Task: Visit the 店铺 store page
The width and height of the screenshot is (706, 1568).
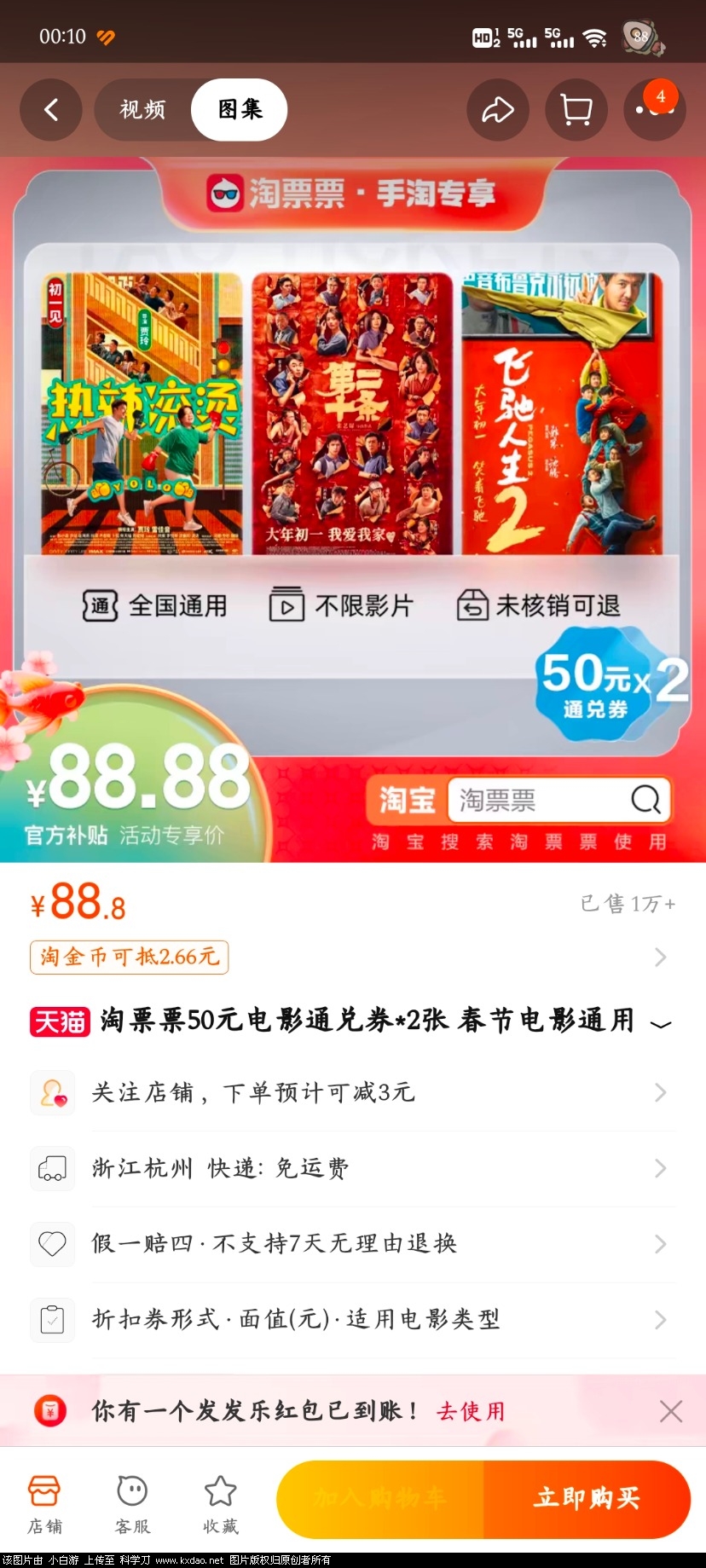Action: coord(44,1503)
